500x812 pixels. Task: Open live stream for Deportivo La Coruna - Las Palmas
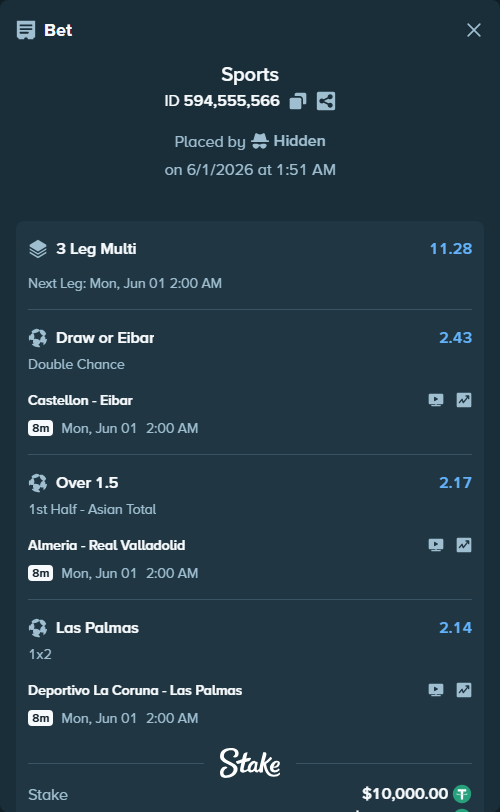click(x=436, y=690)
